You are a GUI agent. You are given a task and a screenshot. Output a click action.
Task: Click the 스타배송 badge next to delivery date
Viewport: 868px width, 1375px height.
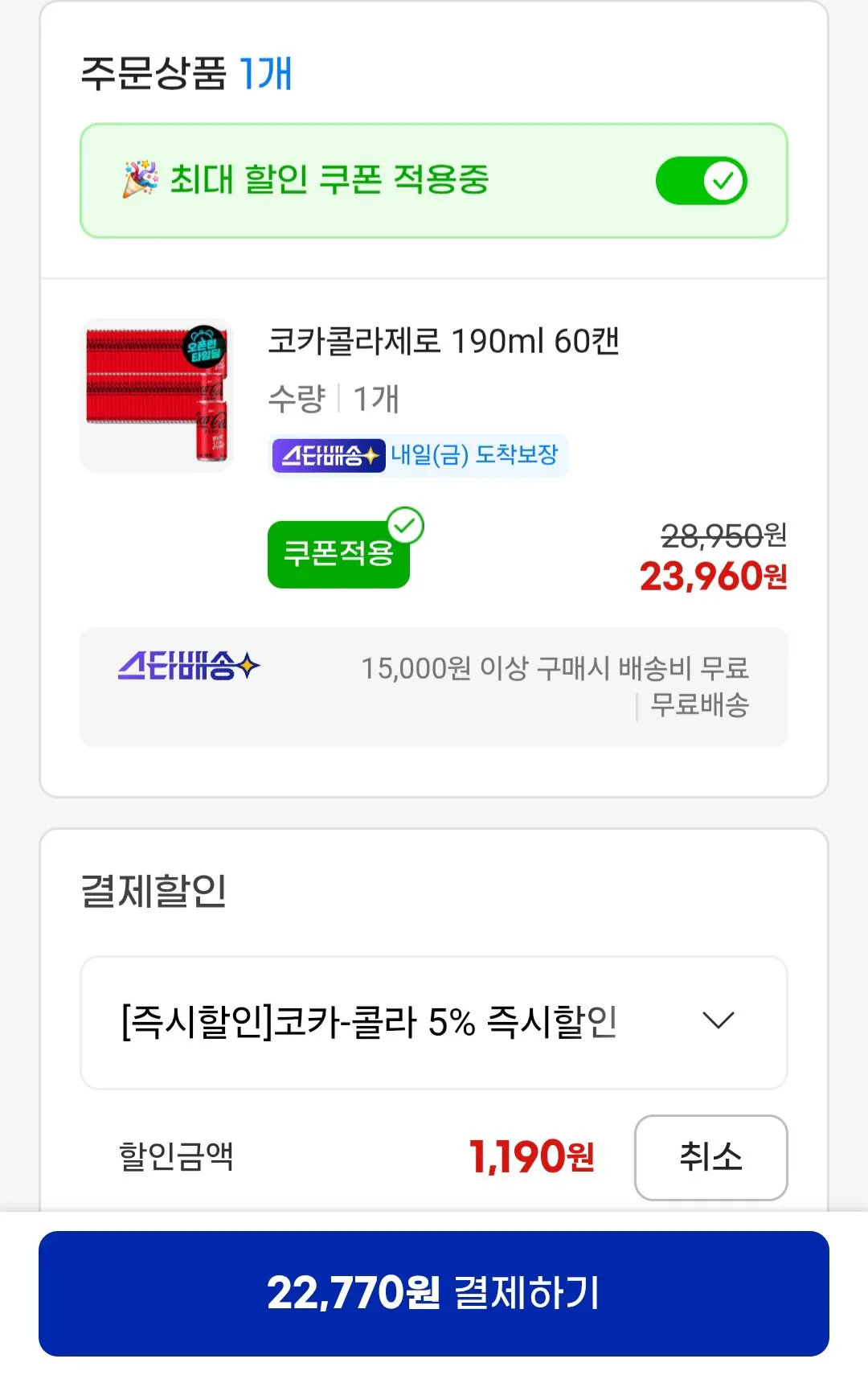(328, 456)
